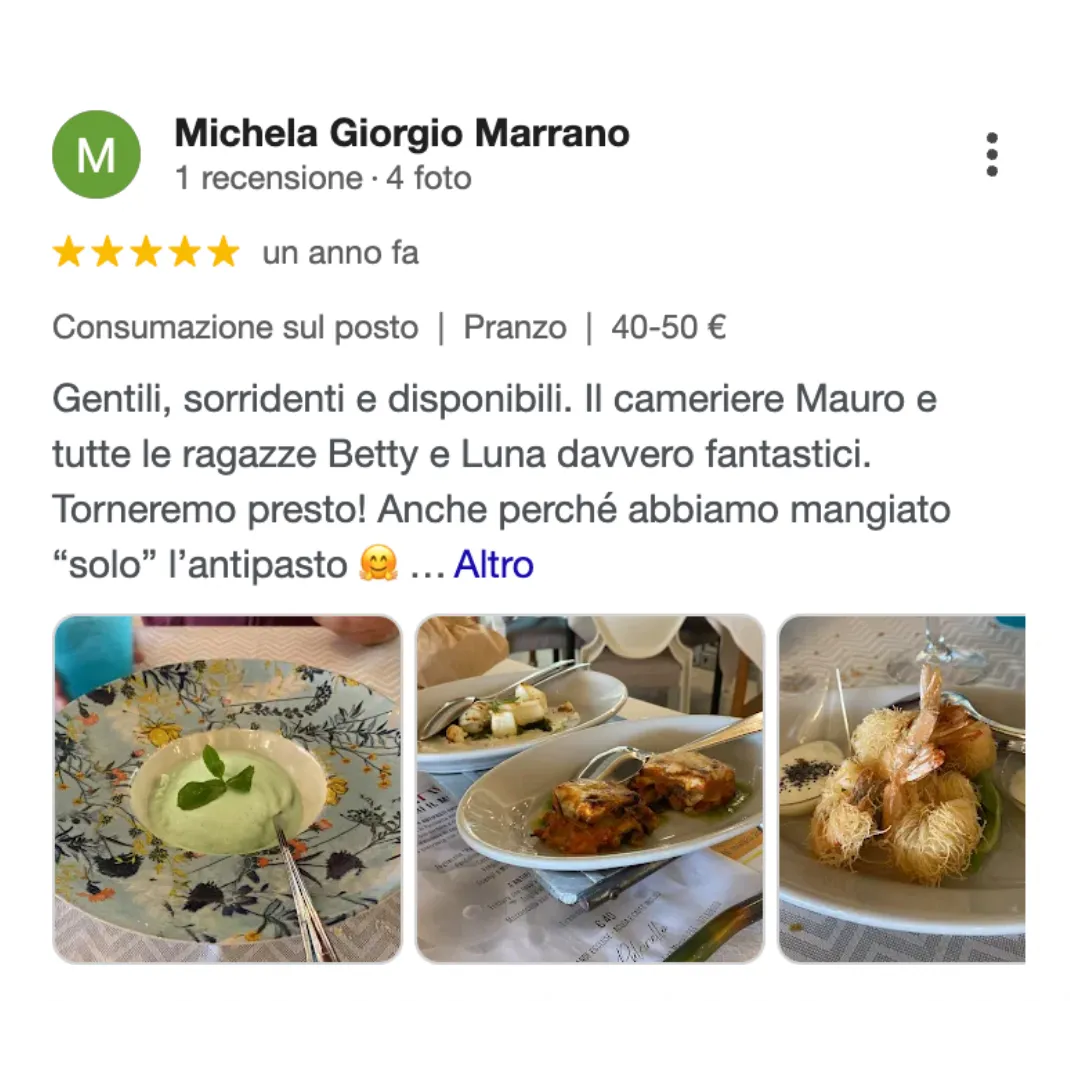Expand the review with the Altro link
The height and width of the screenshot is (1080, 1080).
pos(493,565)
